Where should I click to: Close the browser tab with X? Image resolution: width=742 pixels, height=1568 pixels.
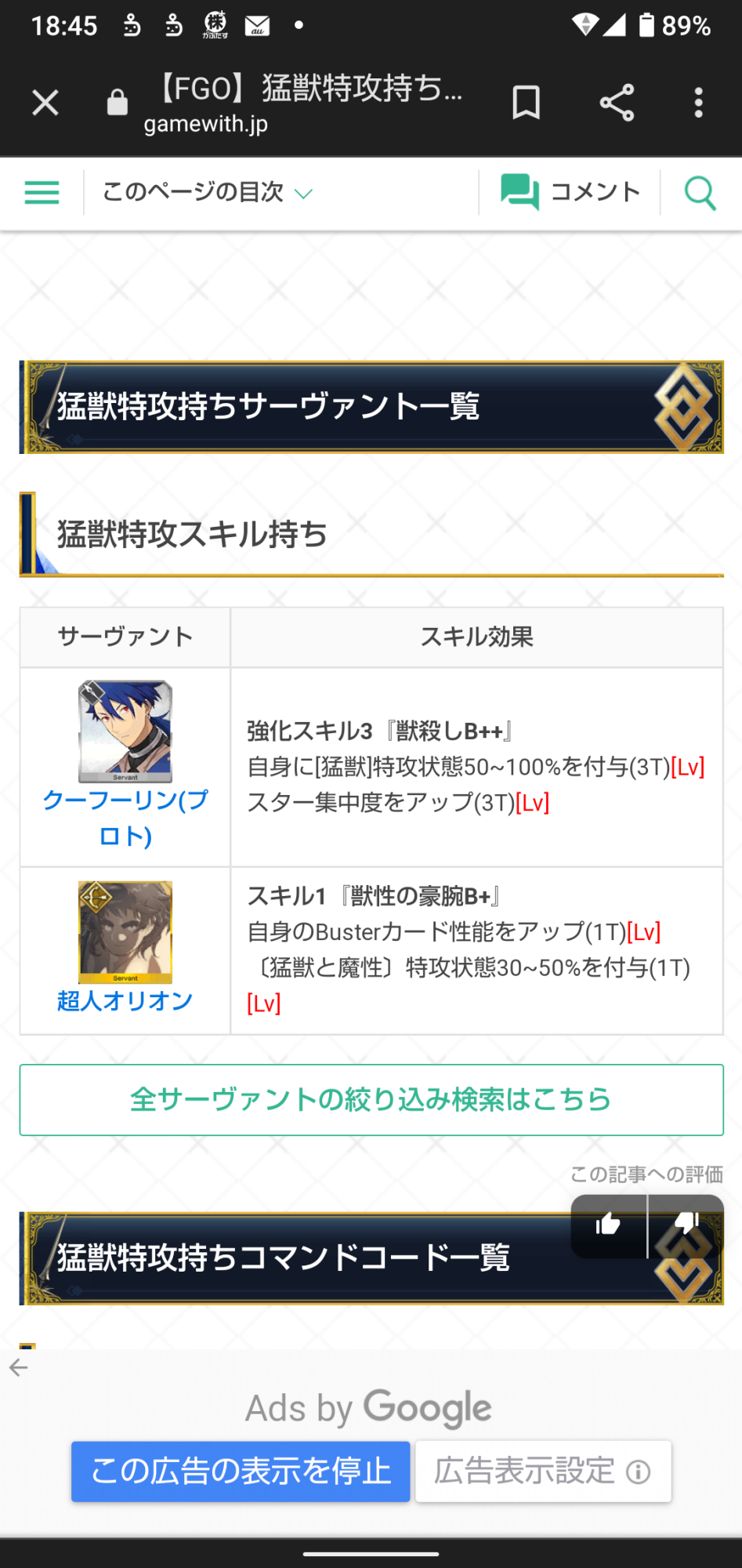(x=45, y=103)
